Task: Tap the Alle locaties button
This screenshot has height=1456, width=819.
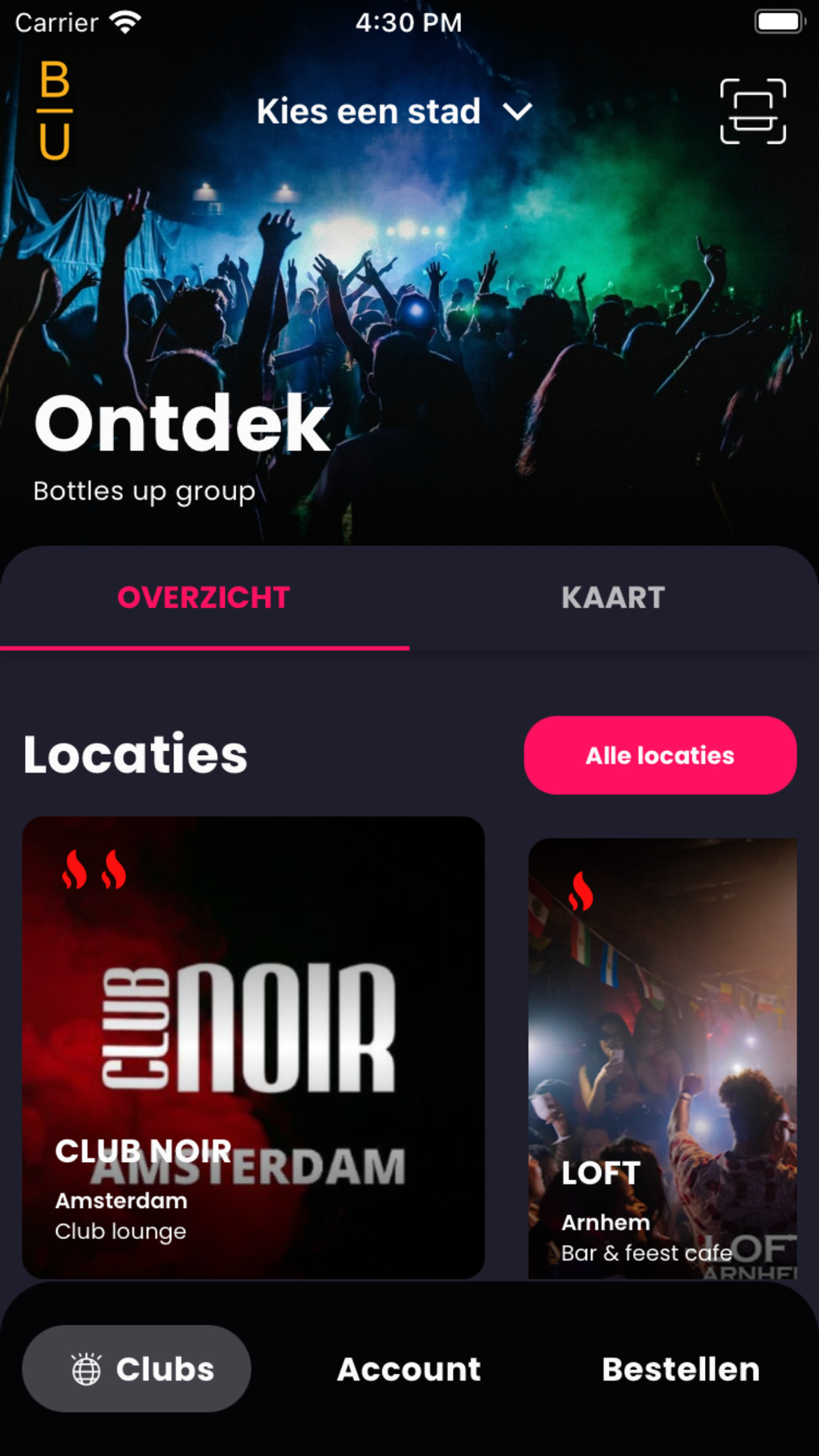Action: [660, 755]
